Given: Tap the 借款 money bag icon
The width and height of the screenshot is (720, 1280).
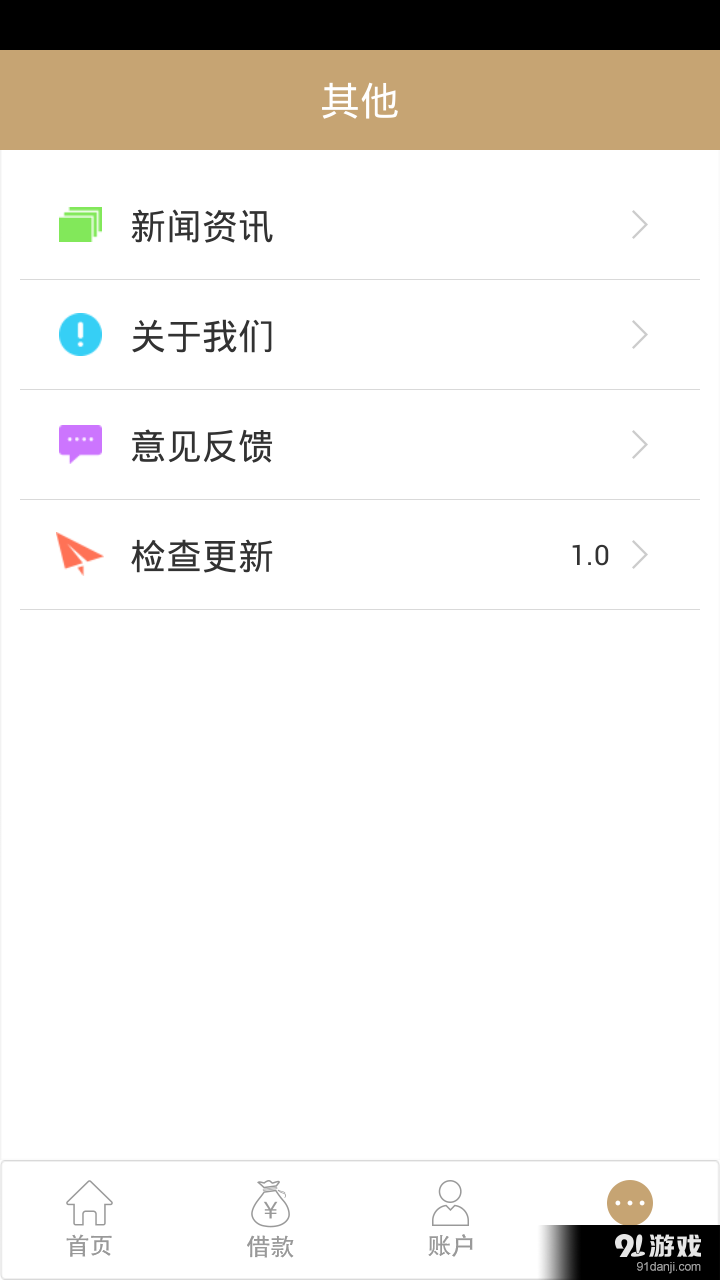Looking at the screenshot, I should pyautogui.click(x=269, y=1202).
